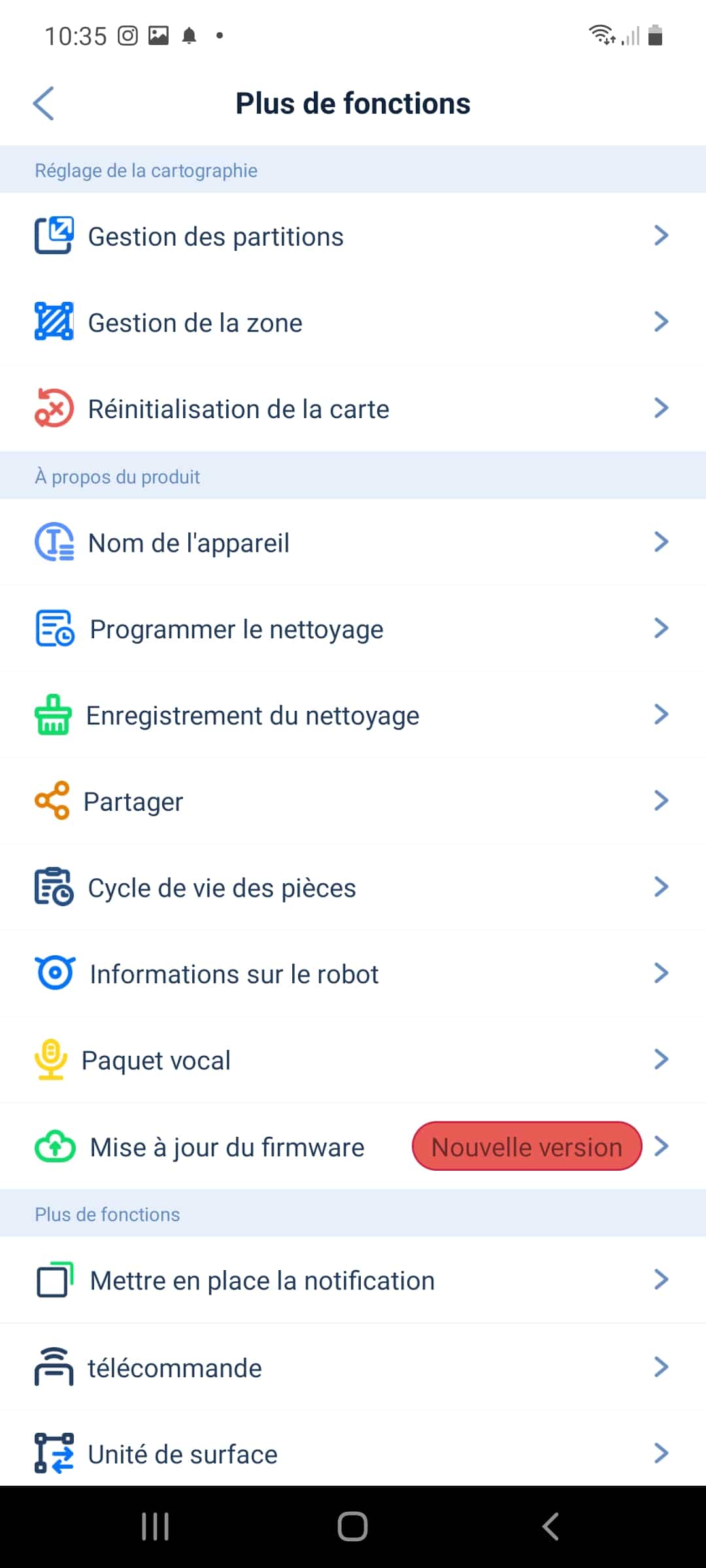This screenshot has width=706, height=1568.
Task: Open the Partager option
Action: pyautogui.click(x=353, y=801)
